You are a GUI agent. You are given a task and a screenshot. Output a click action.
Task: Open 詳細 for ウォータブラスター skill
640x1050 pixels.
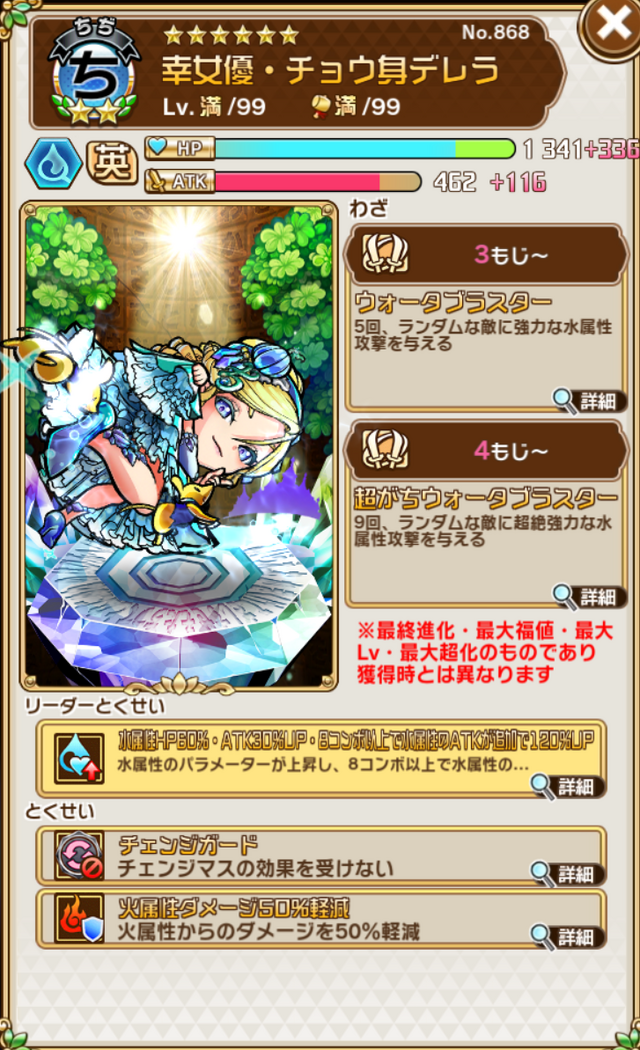click(588, 402)
